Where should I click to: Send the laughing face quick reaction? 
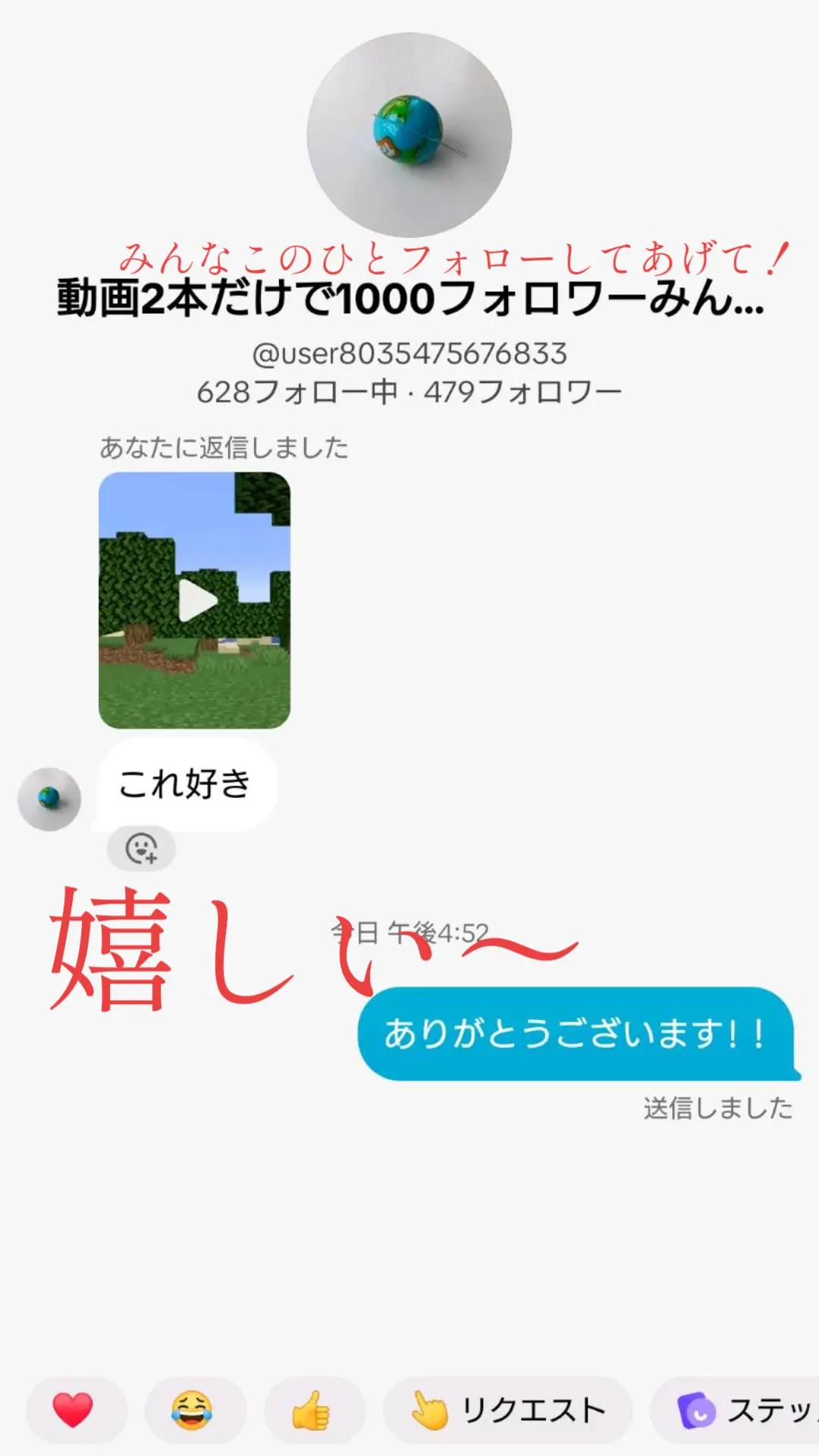(x=193, y=1410)
